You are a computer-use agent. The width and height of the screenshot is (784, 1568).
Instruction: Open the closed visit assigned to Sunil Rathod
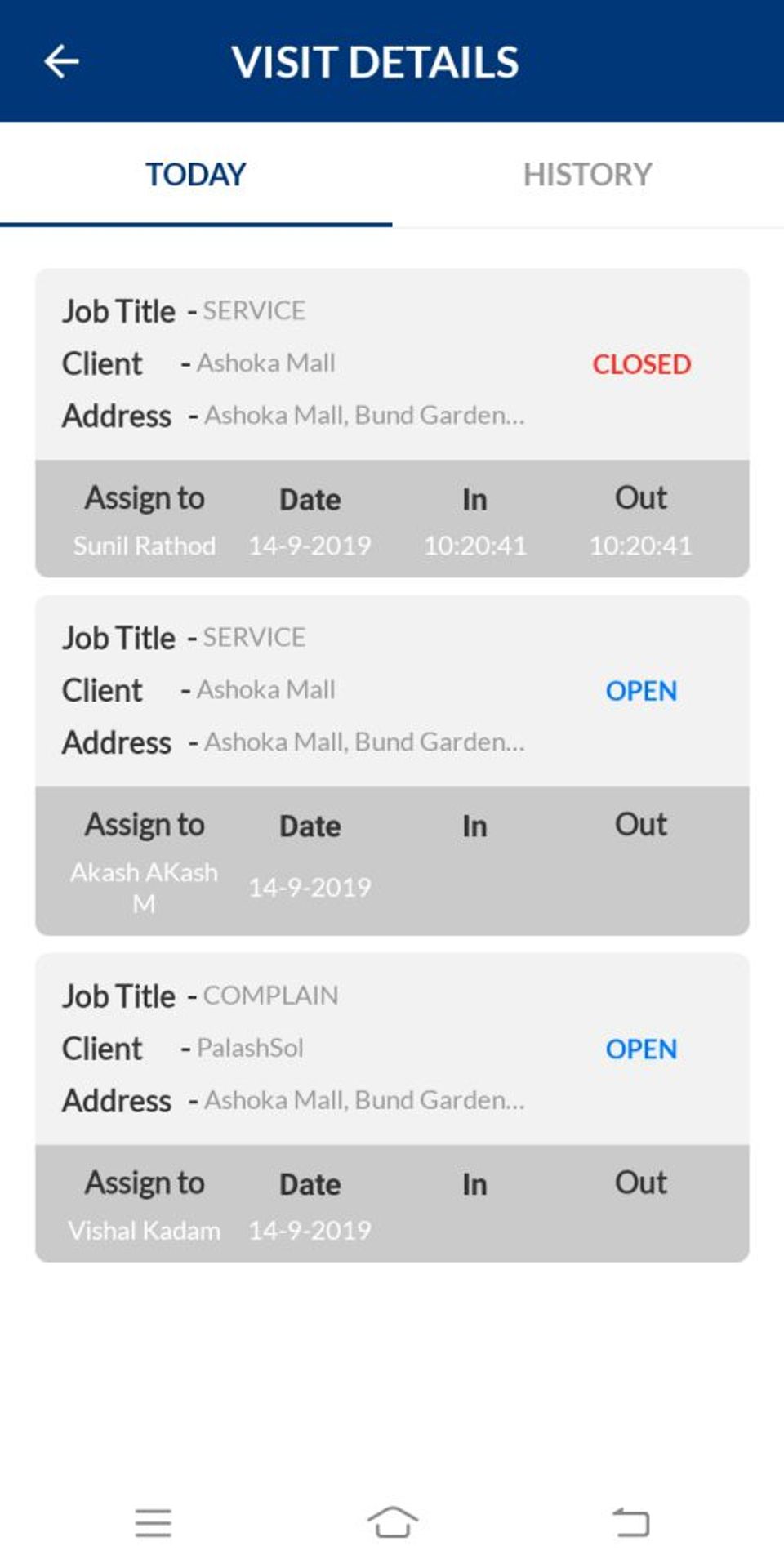[x=392, y=423]
